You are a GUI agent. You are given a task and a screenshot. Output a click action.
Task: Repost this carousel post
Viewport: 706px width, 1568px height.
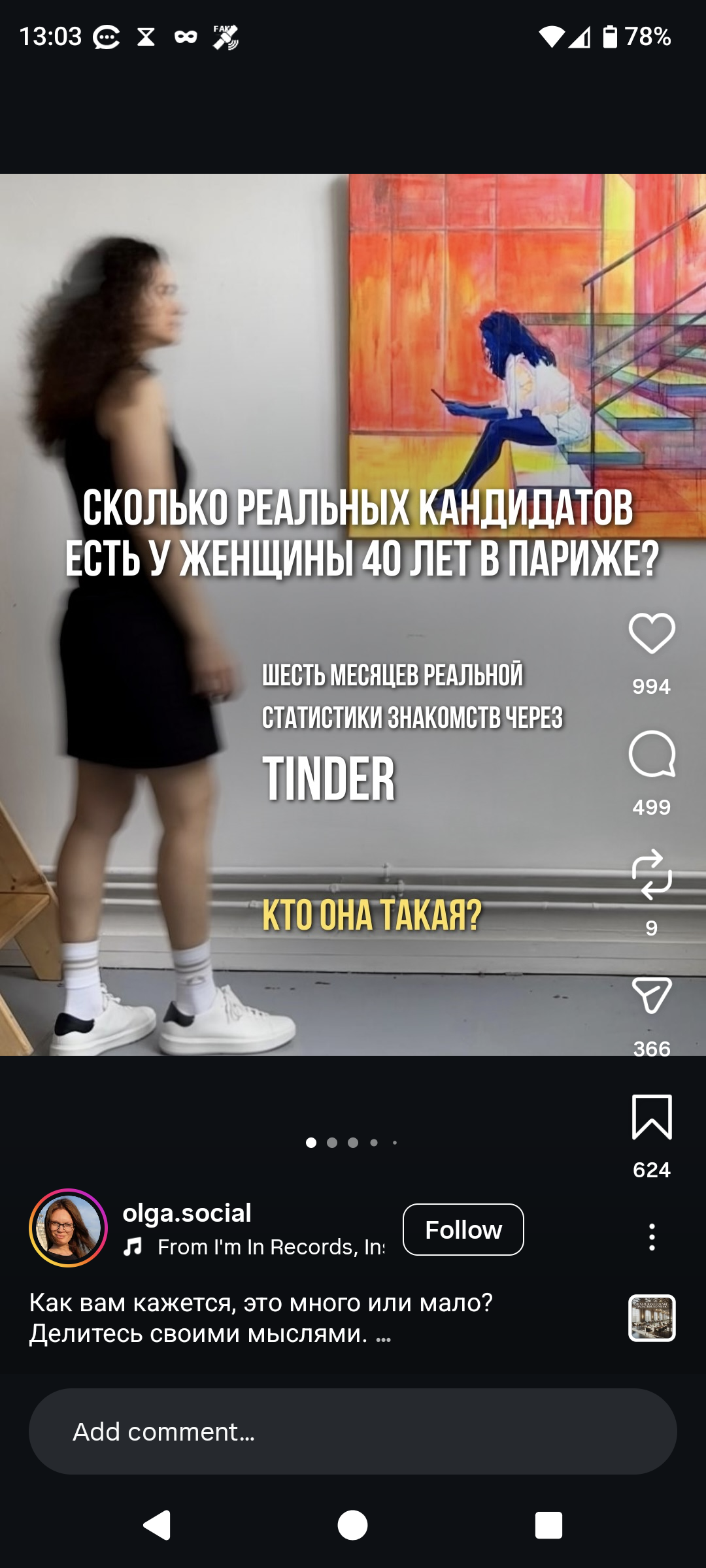652,875
